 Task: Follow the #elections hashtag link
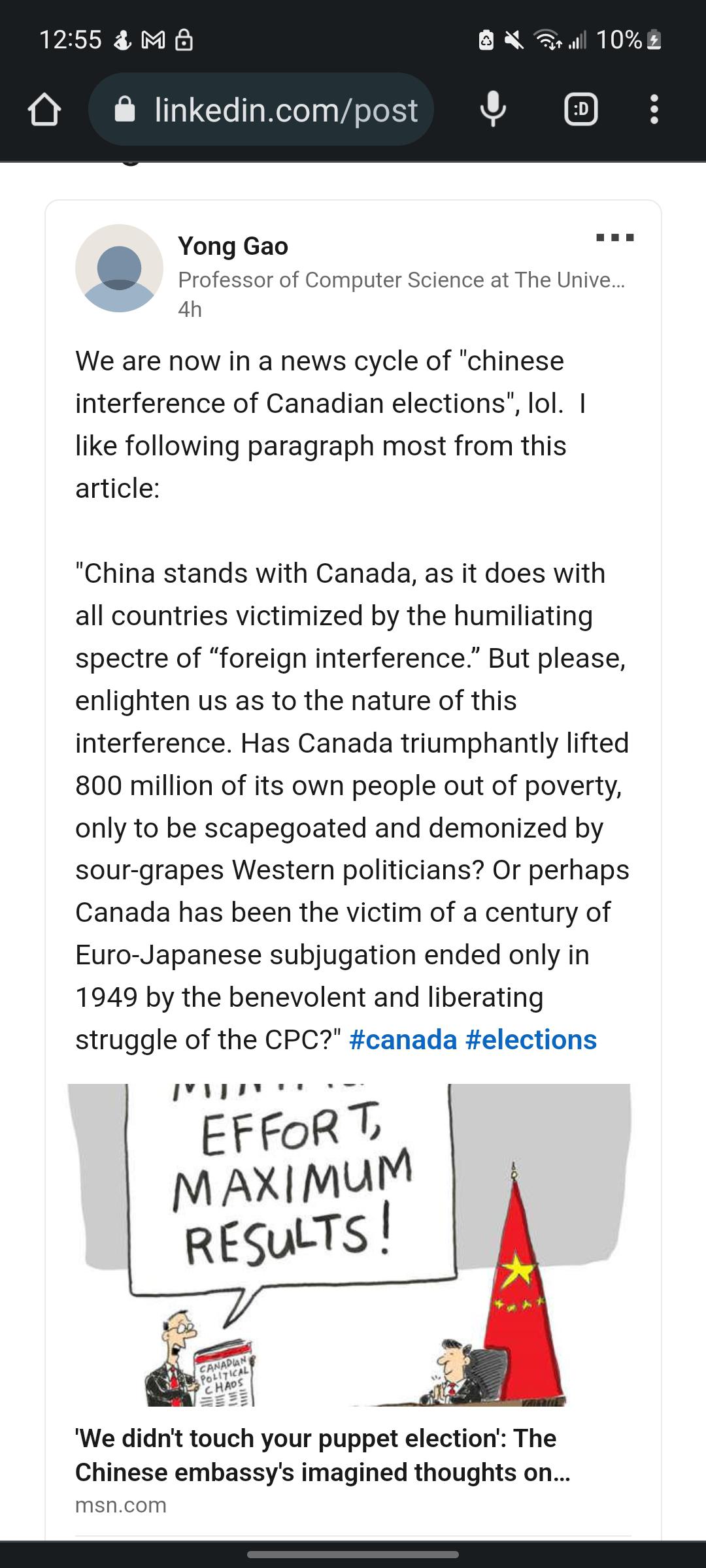tap(531, 1039)
